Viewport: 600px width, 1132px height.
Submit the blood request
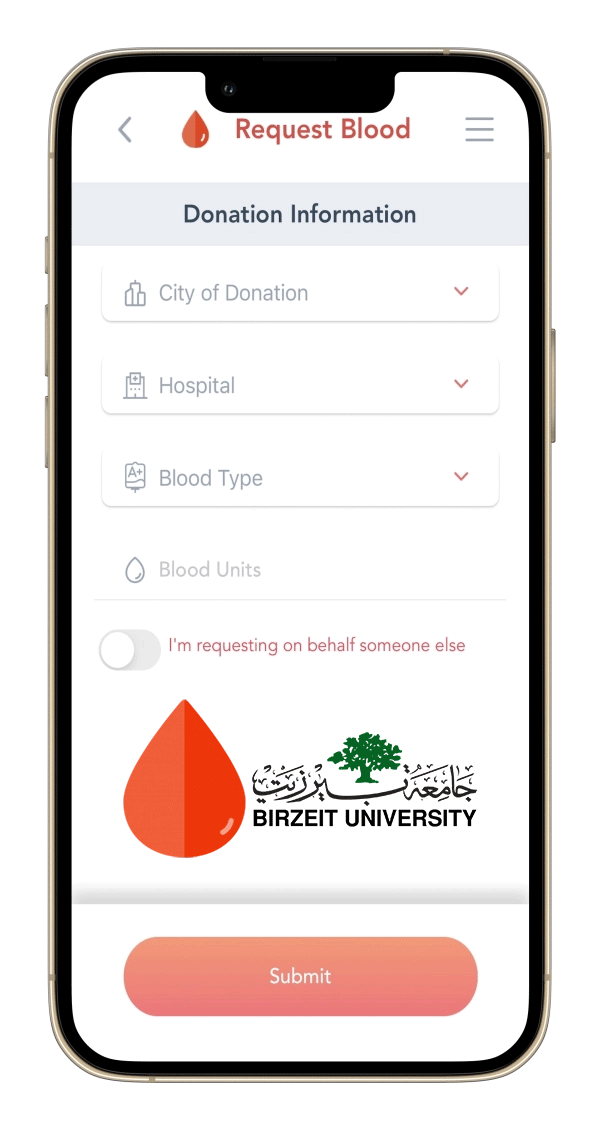[300, 976]
